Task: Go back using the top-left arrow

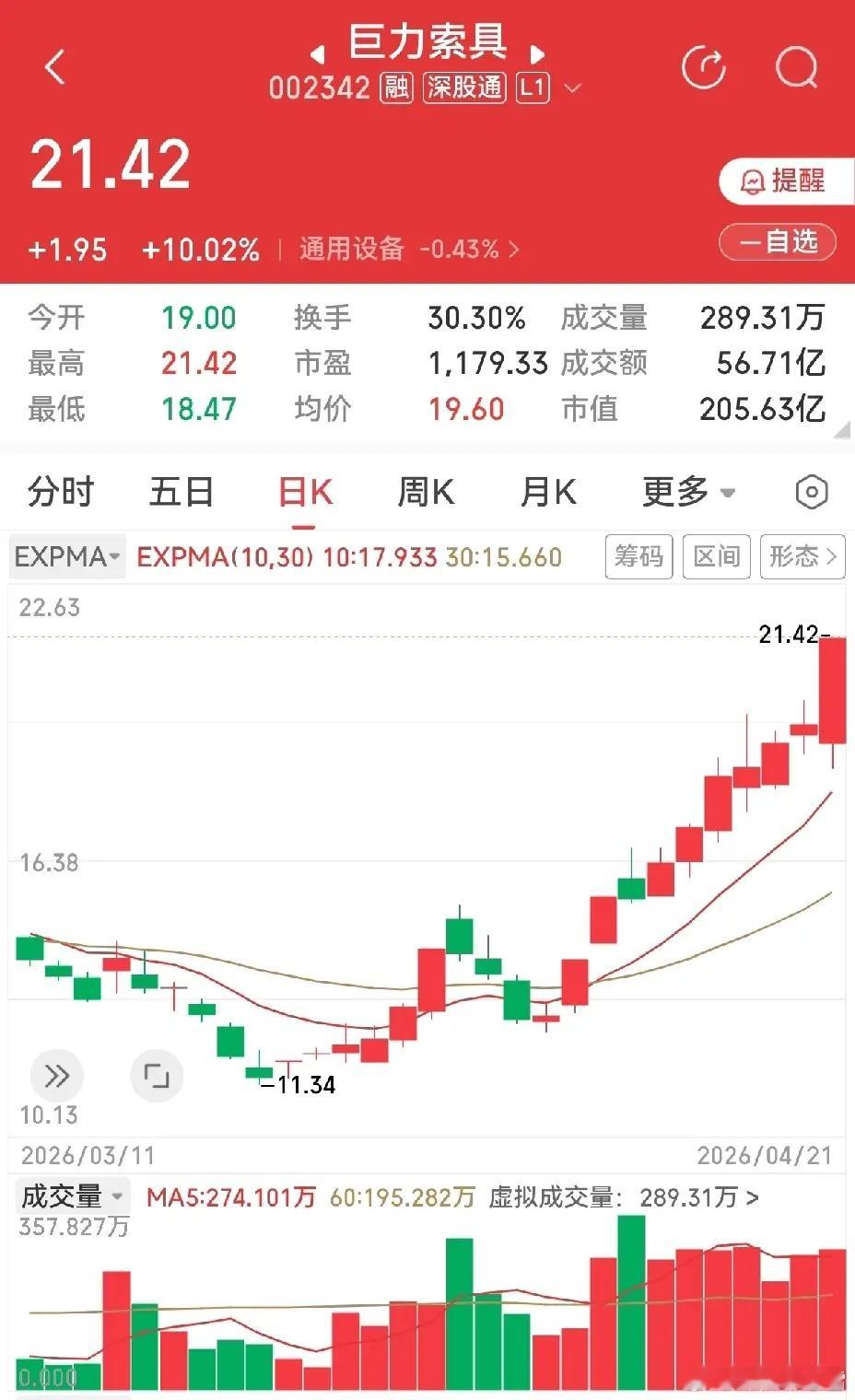Action: tap(55, 67)
